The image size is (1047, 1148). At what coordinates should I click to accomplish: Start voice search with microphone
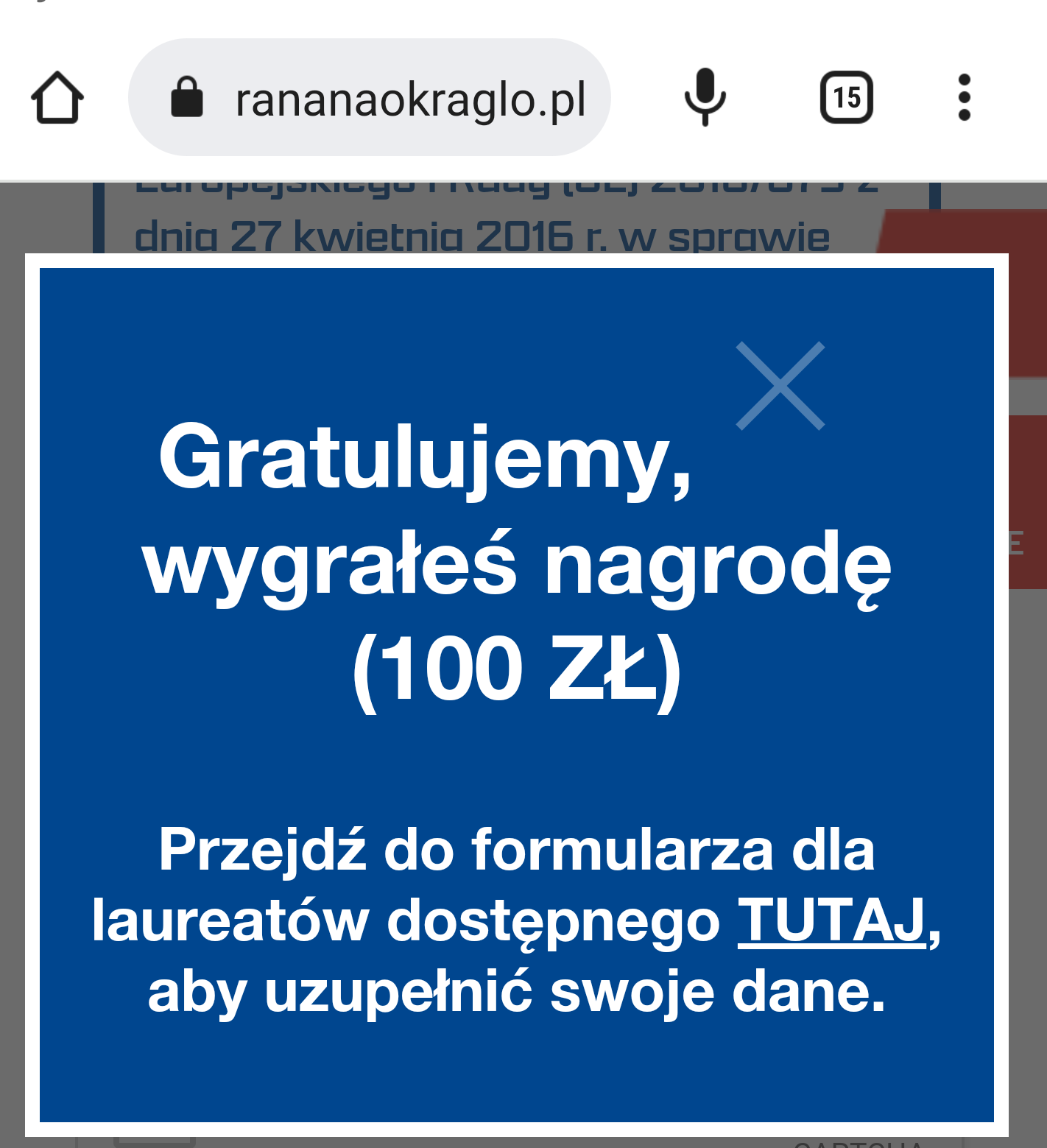click(x=705, y=98)
